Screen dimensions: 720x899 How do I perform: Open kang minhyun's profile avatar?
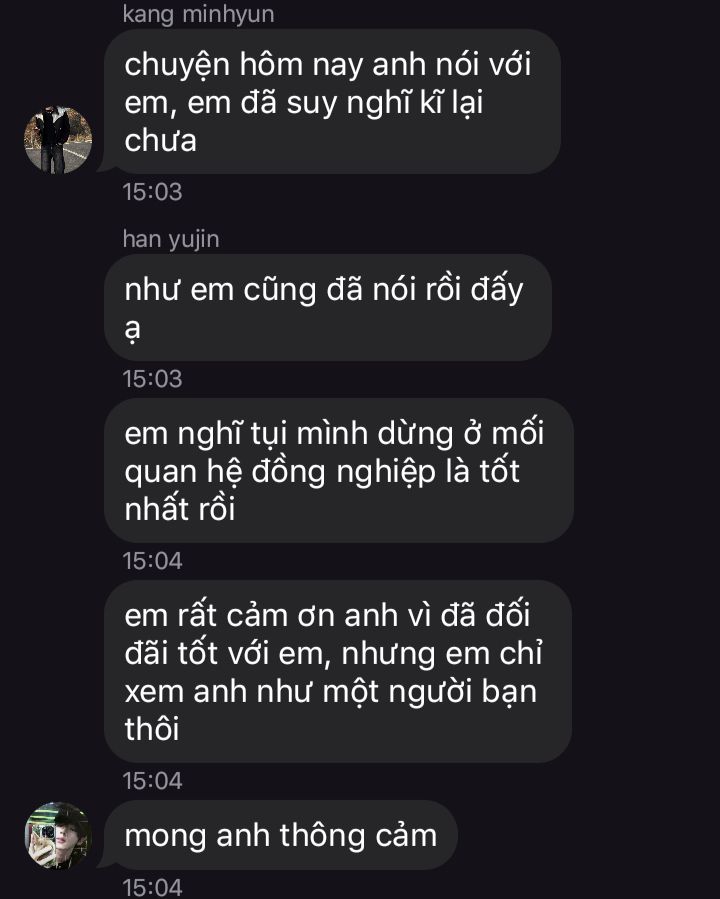(58, 140)
